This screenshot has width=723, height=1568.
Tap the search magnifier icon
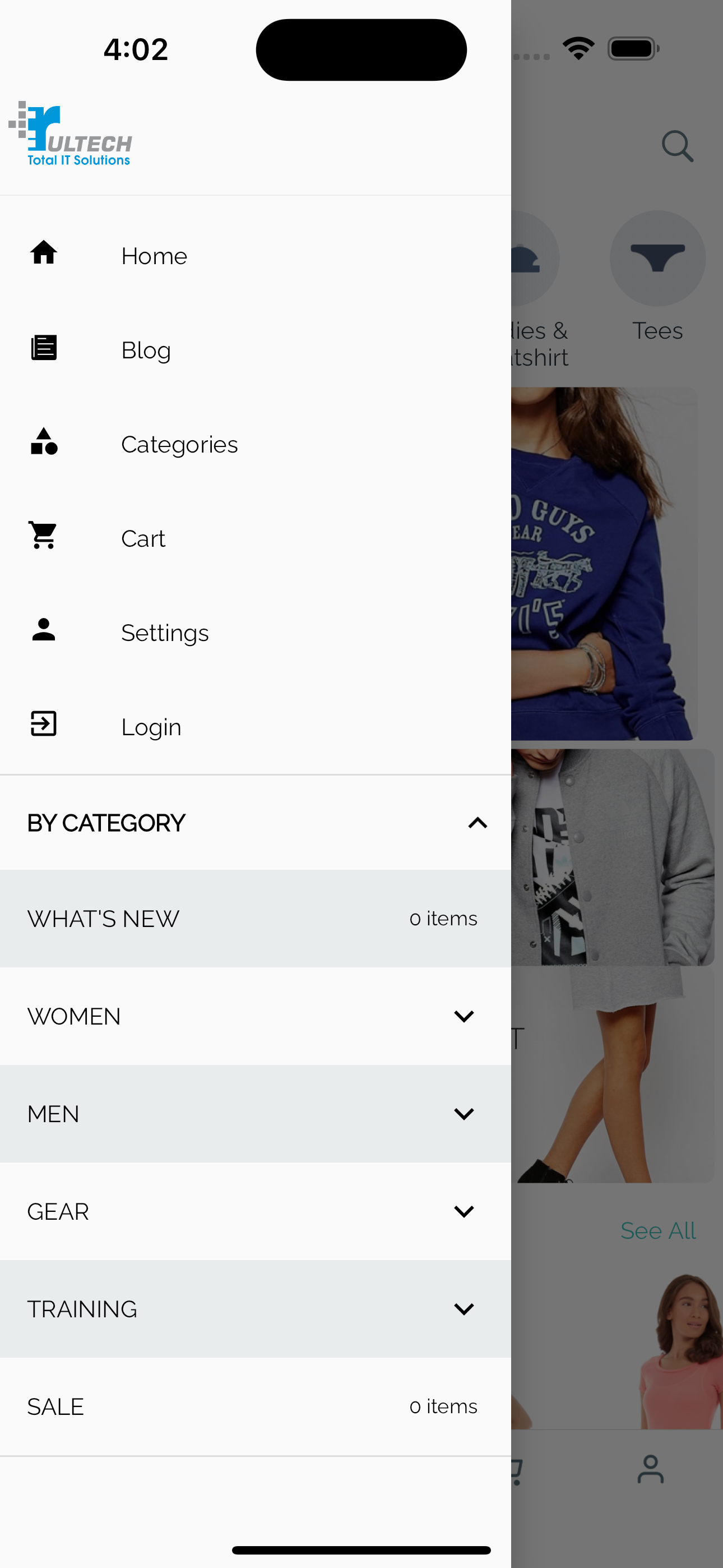tap(678, 146)
